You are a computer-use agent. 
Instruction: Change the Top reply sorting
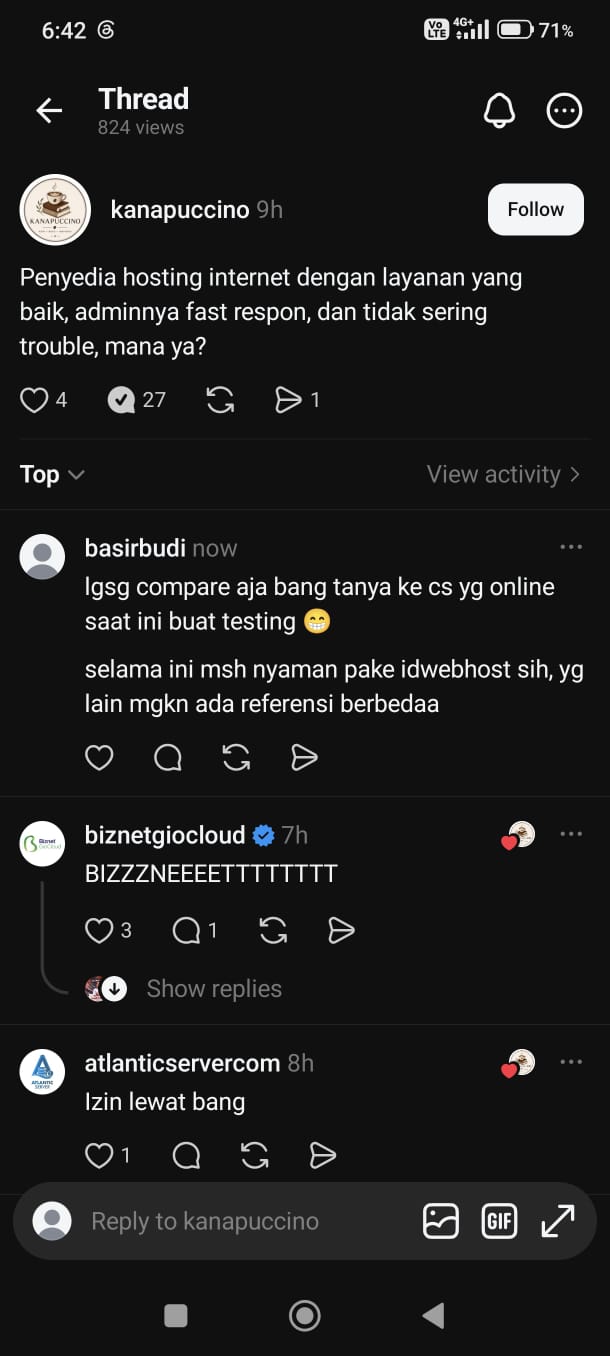pos(52,474)
